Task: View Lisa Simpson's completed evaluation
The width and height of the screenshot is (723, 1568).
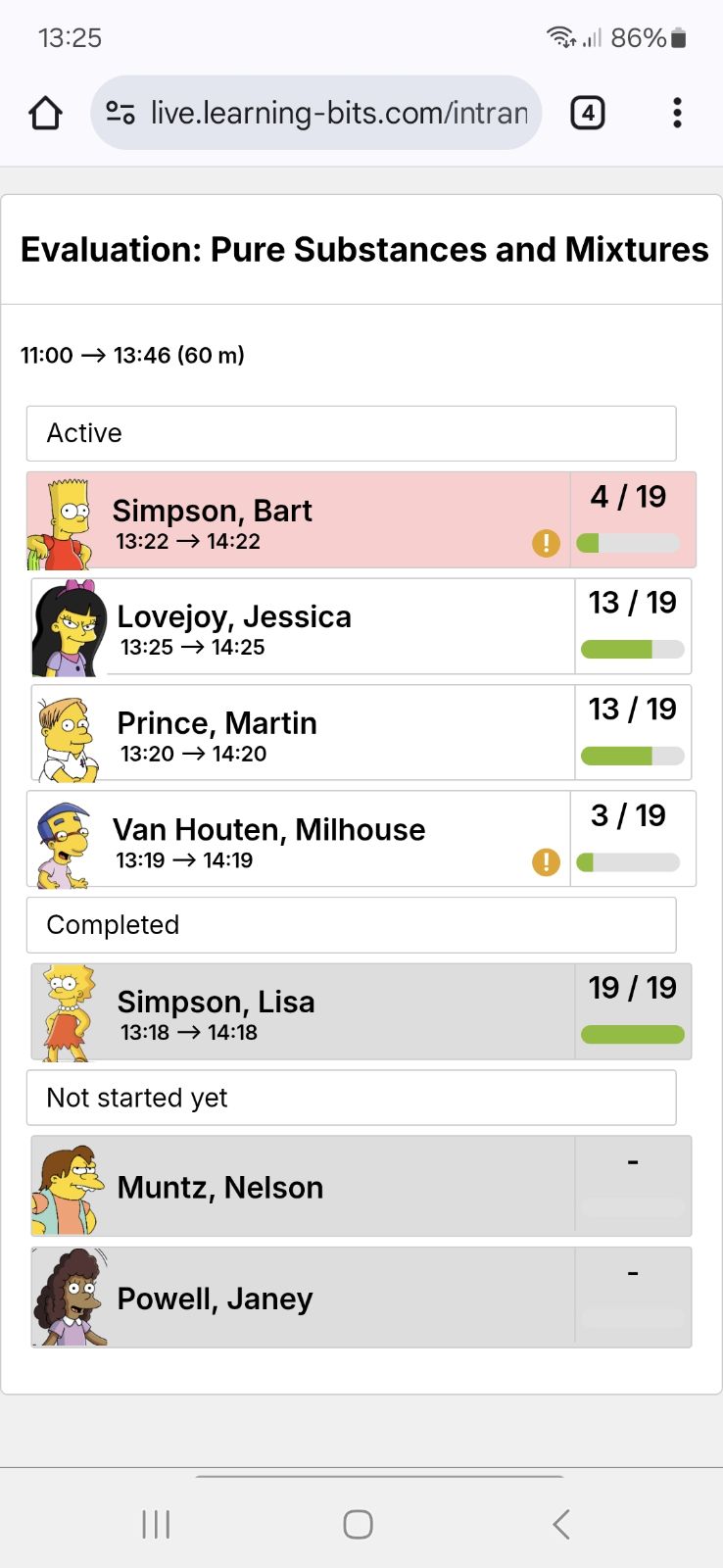Action: point(294,1012)
